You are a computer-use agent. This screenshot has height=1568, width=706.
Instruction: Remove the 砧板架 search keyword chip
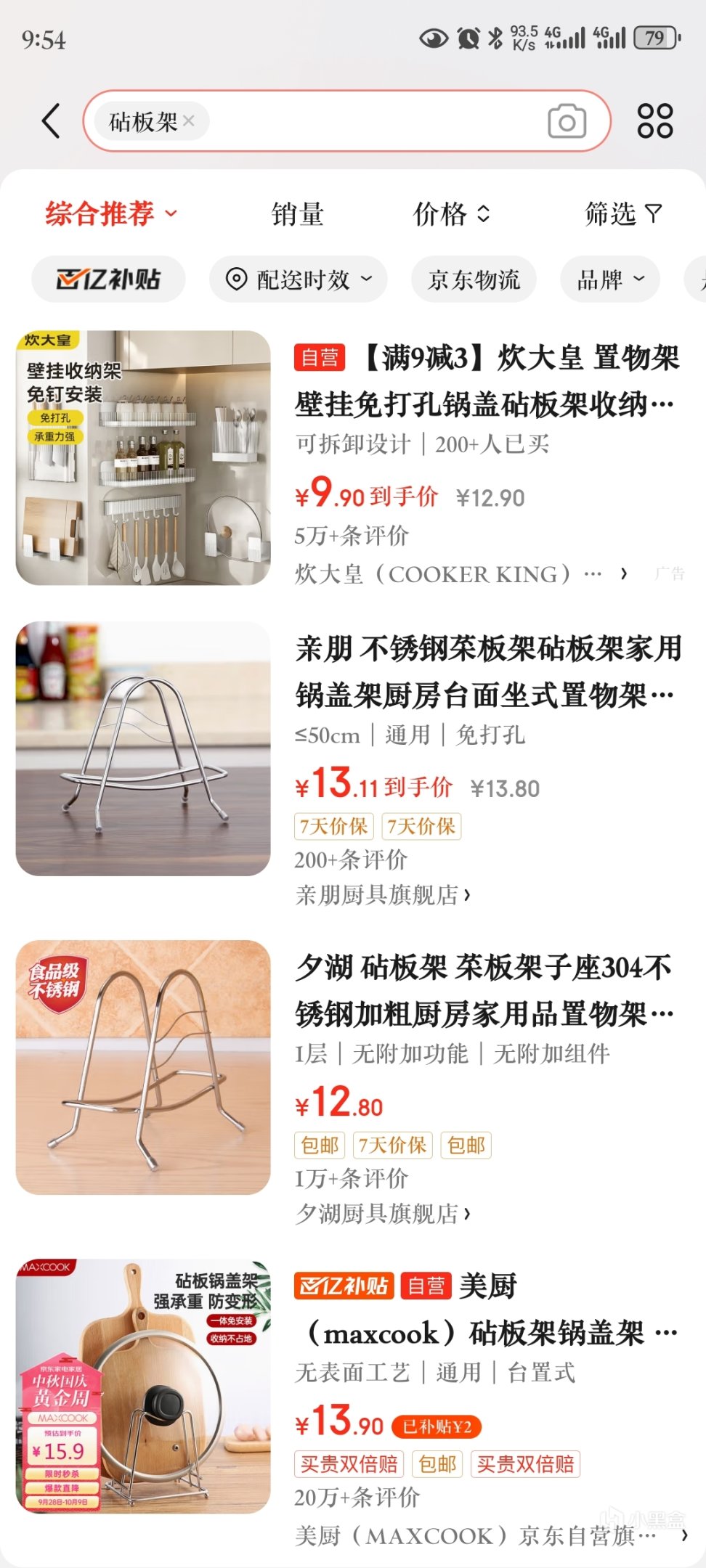(x=188, y=121)
